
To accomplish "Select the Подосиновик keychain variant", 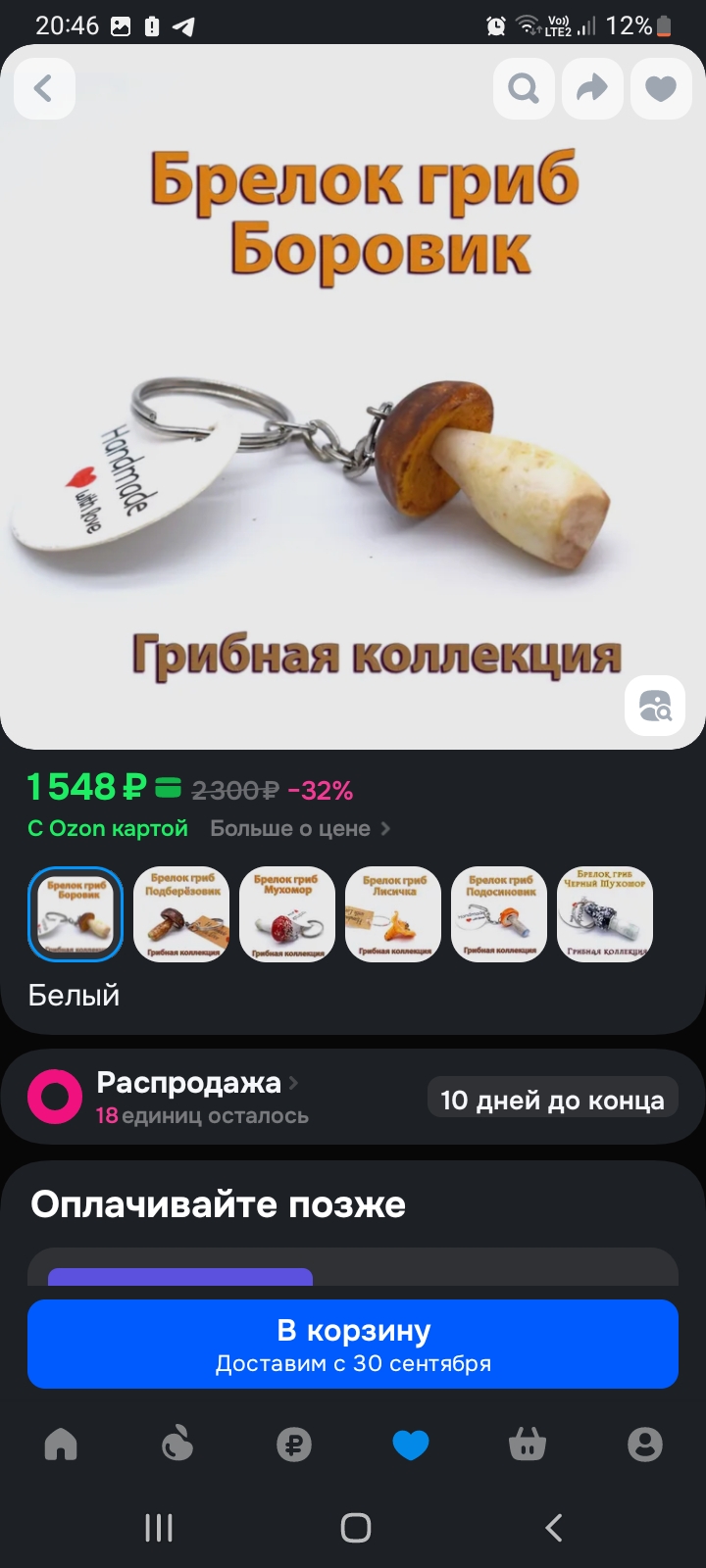I will [x=499, y=915].
